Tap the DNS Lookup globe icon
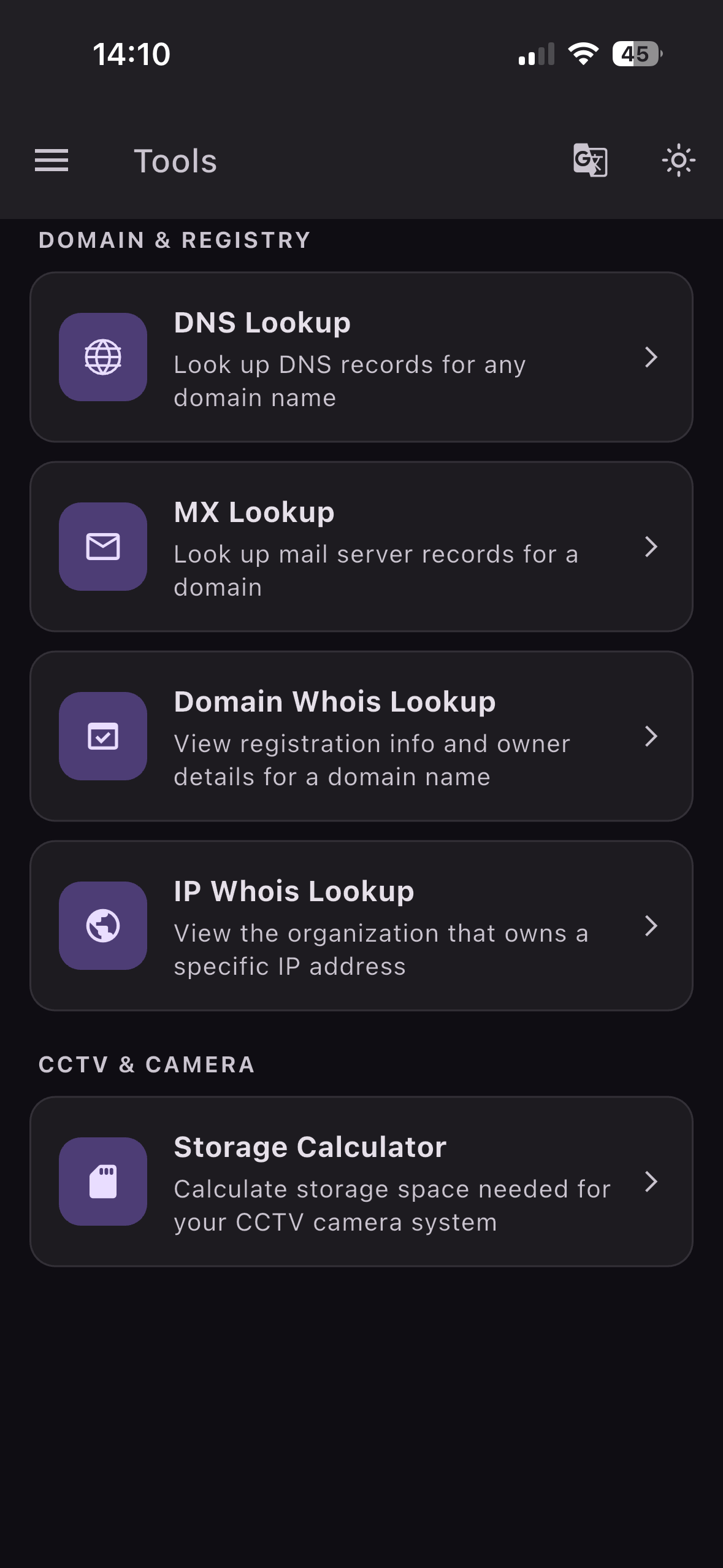Viewport: 723px width, 1568px height. point(102,358)
